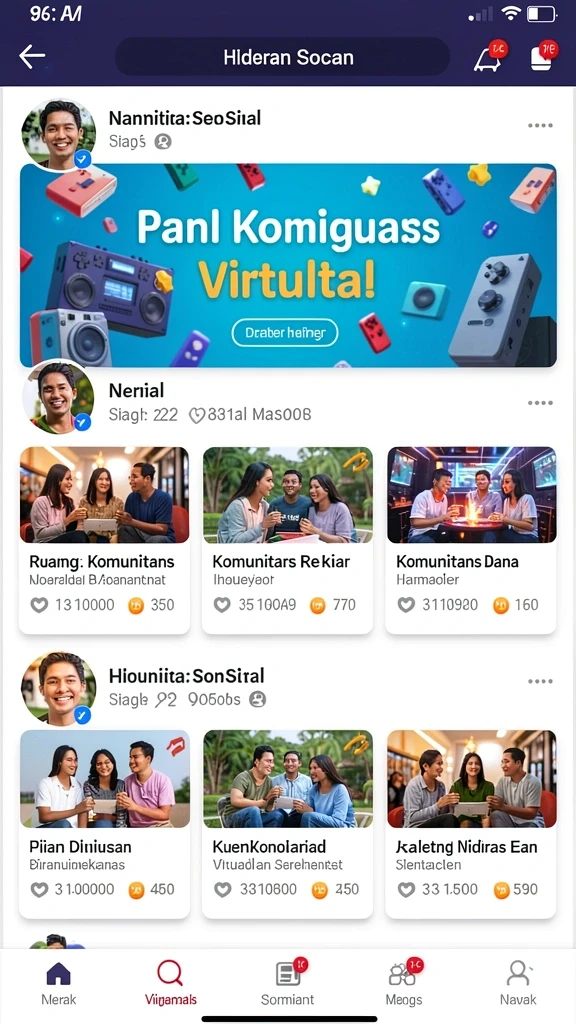Open overflow menu on Nannitita:SeoSiral post

(x=540, y=125)
